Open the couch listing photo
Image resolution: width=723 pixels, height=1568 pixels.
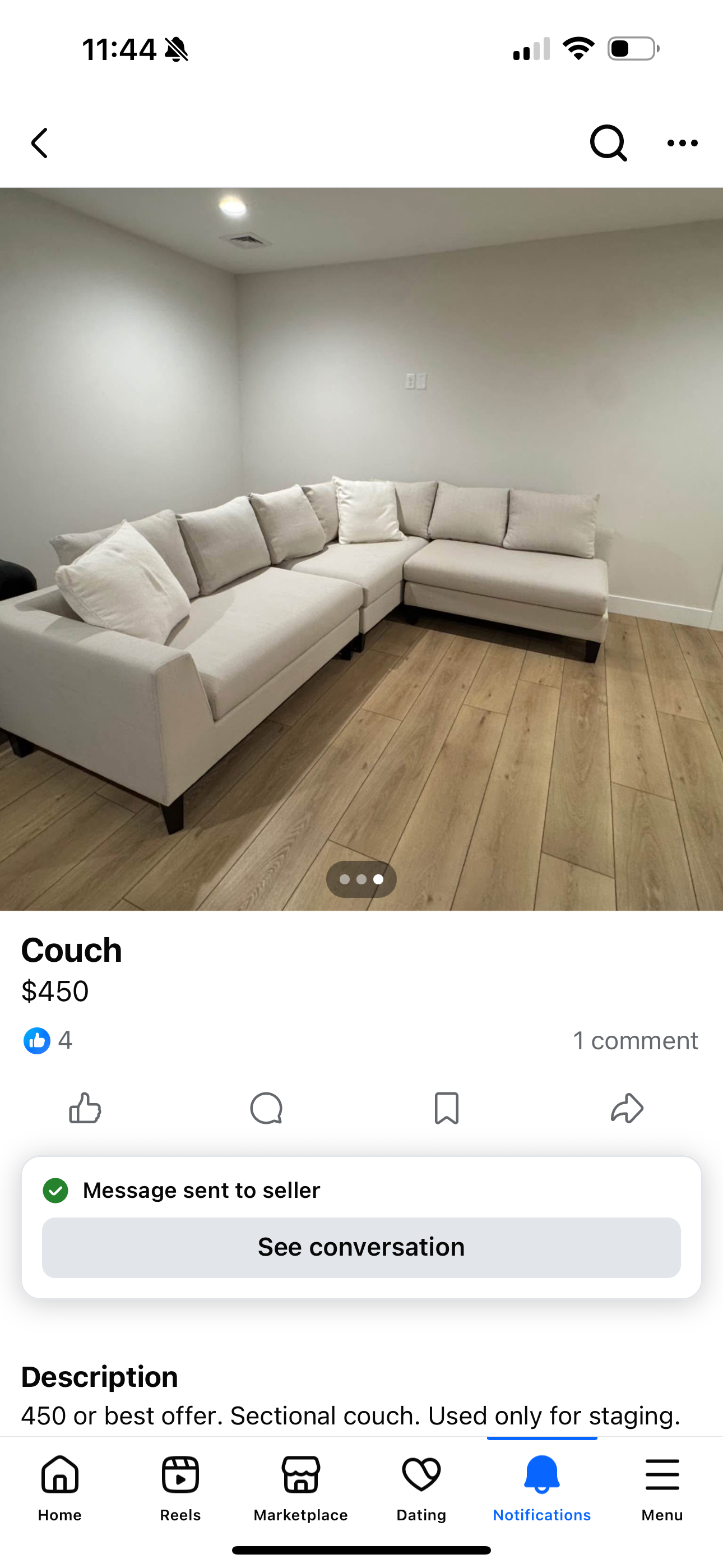point(361,548)
